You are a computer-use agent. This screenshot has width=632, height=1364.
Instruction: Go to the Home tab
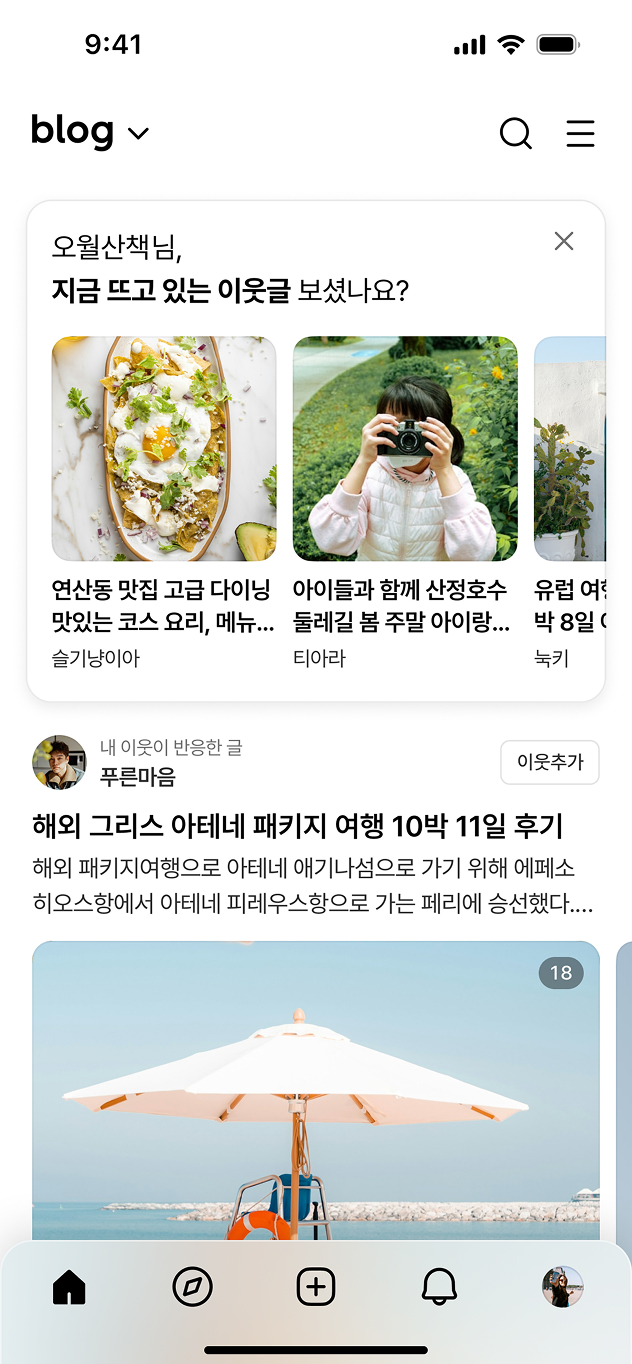pos(69,1288)
